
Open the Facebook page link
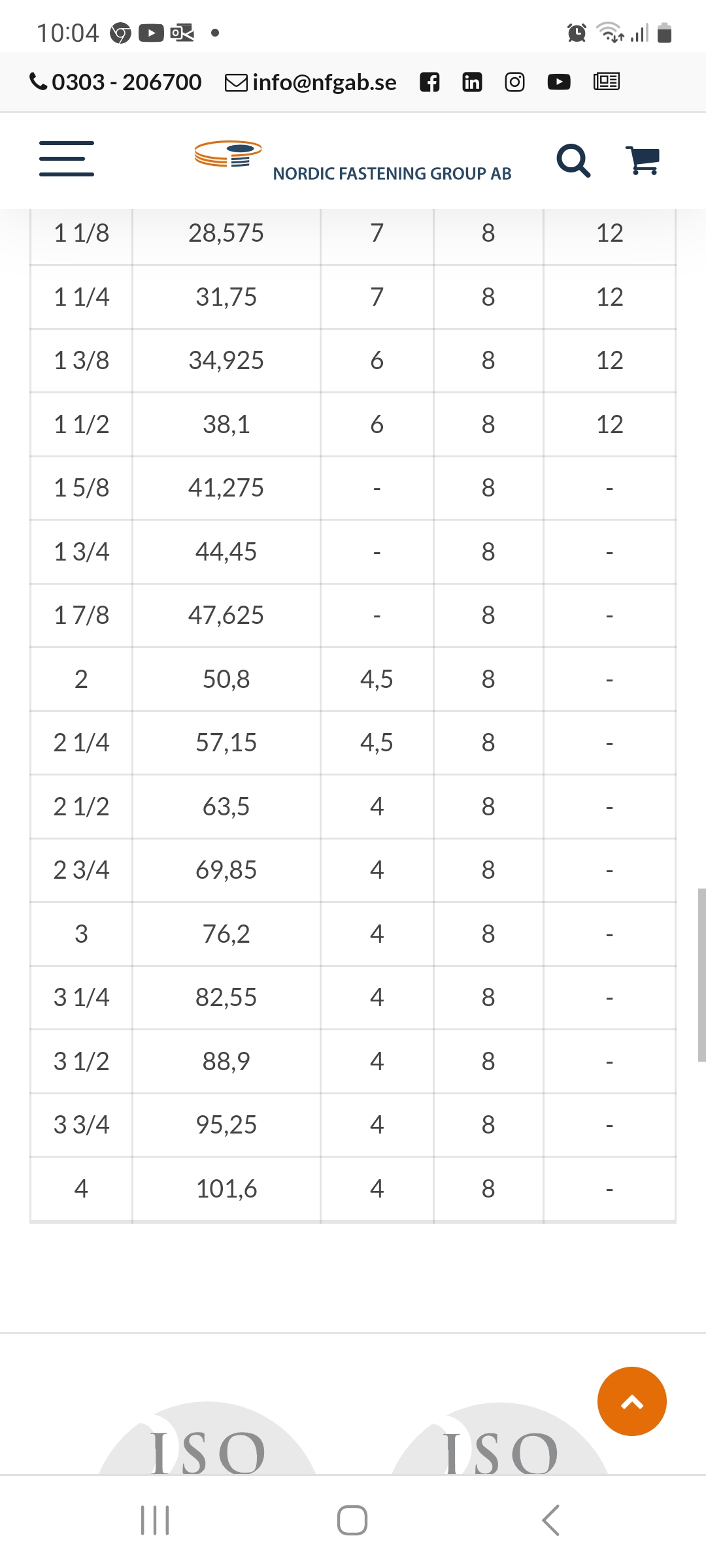(429, 82)
